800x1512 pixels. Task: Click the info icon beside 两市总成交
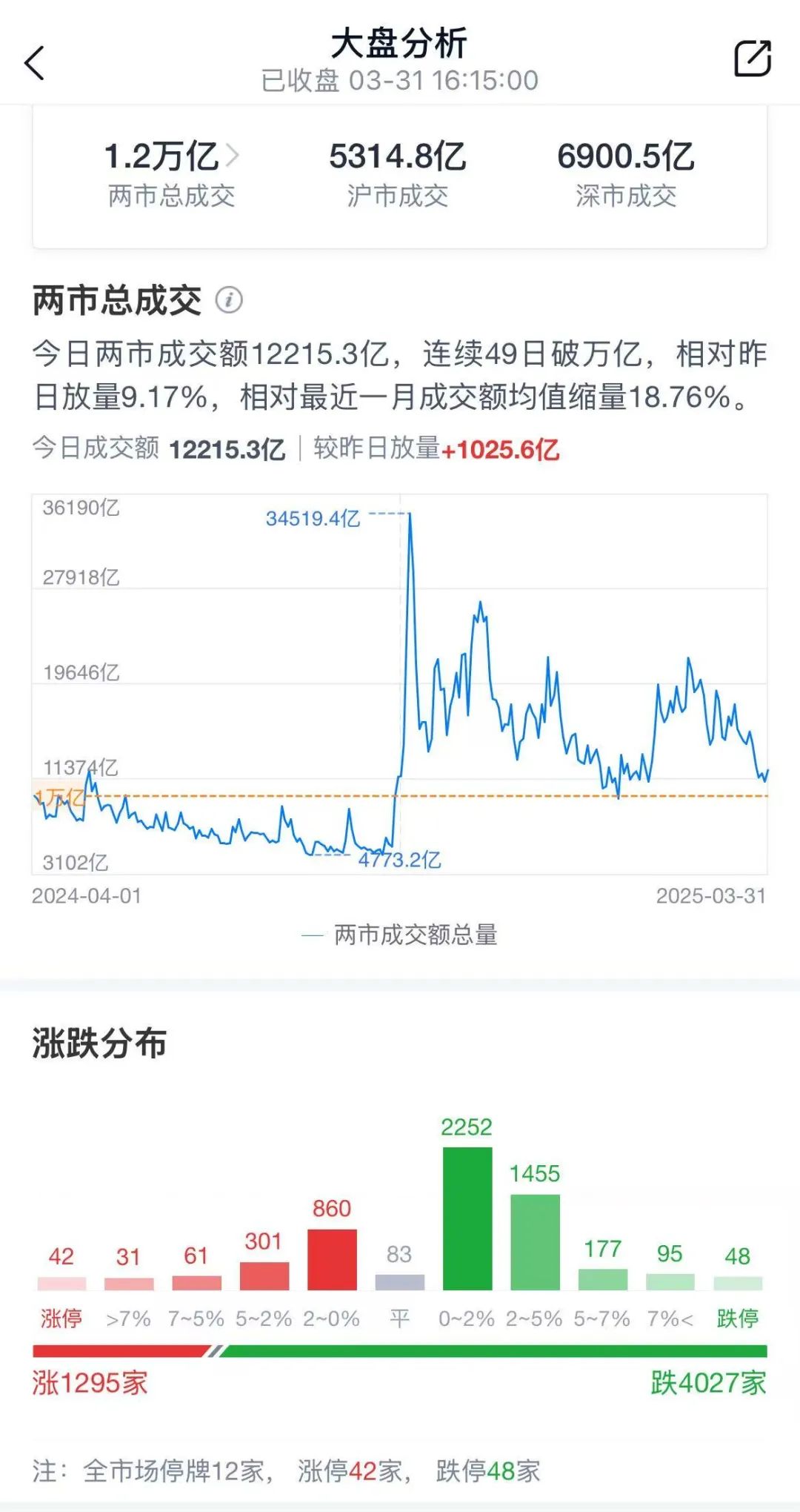tap(230, 299)
